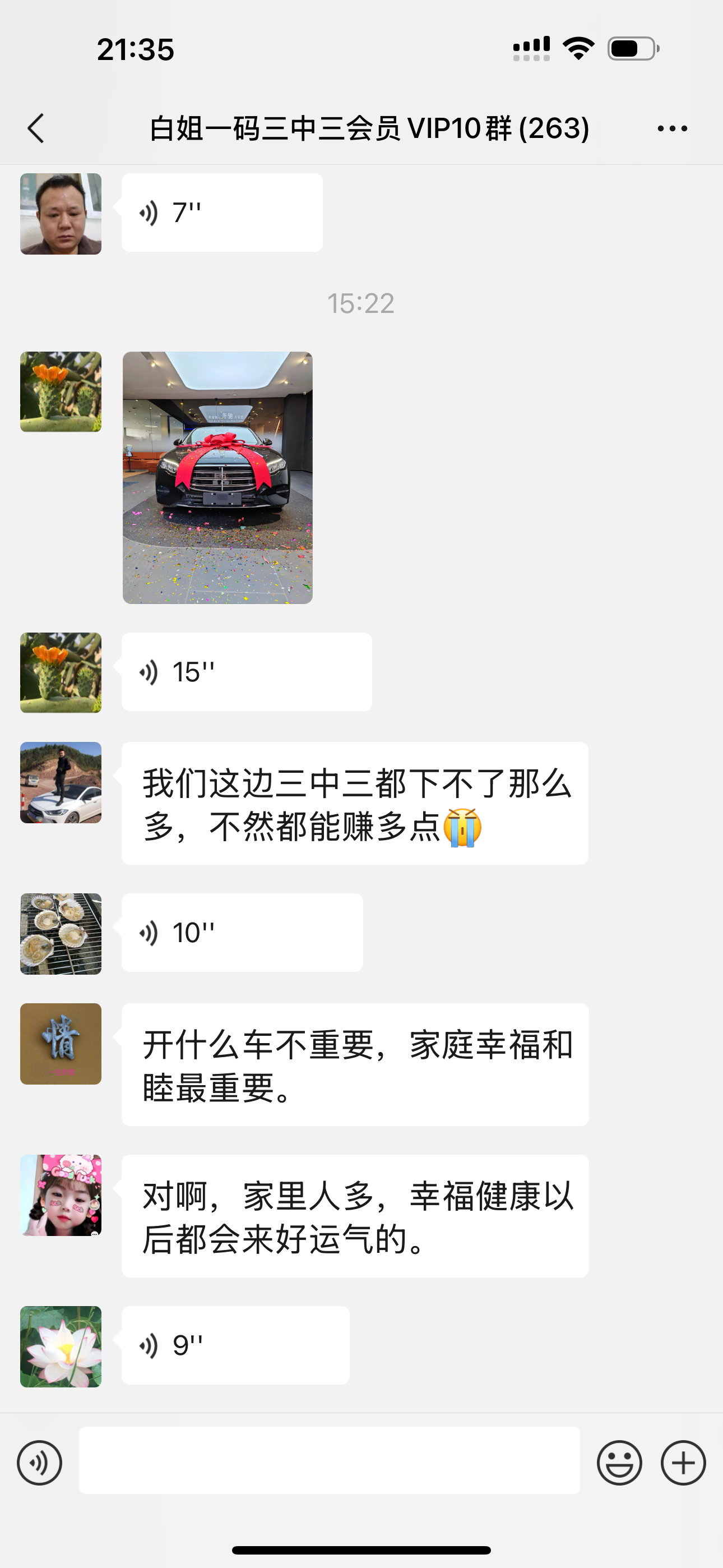Screen dimensions: 723x1568
Task: View profile of the man's face avatar
Action: point(61,214)
